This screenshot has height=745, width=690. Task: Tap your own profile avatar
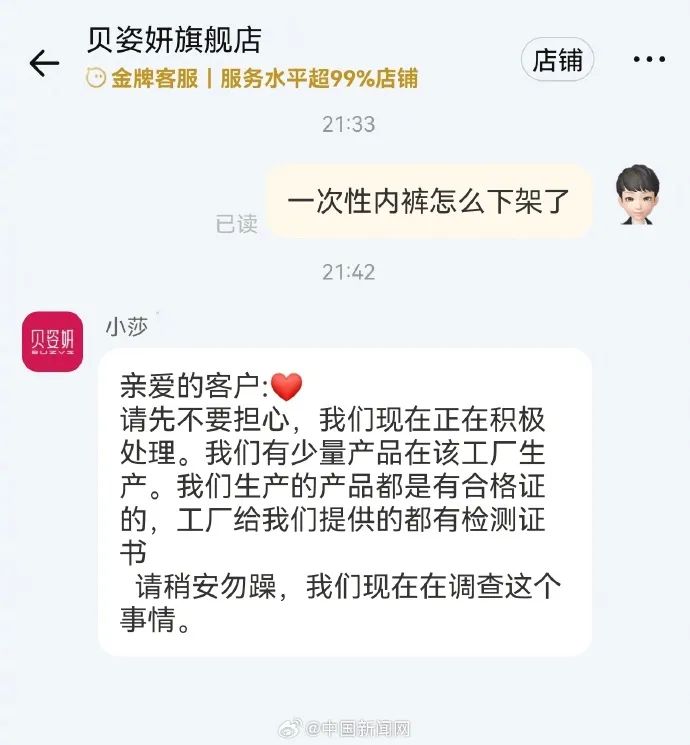click(637, 195)
